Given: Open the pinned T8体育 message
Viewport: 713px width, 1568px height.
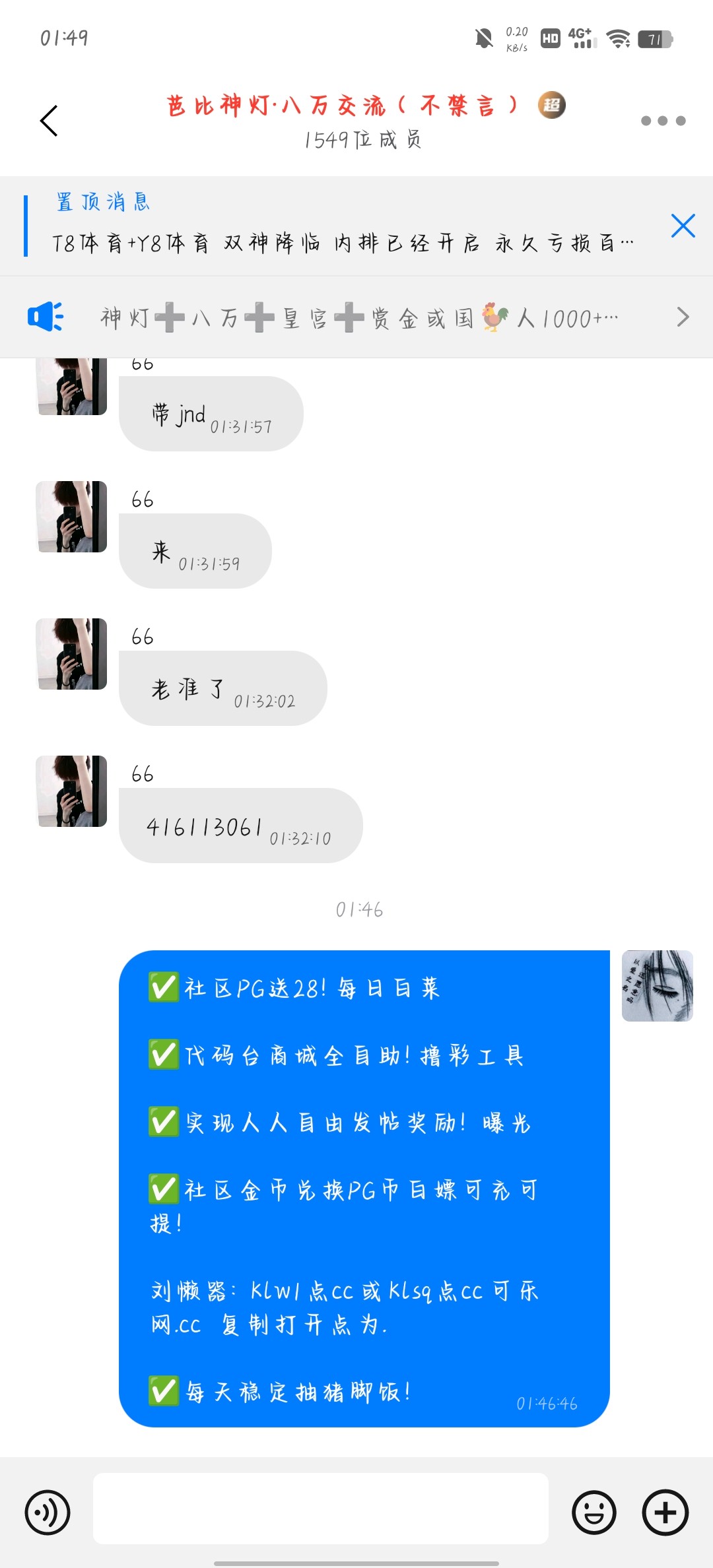Looking at the screenshot, I should click(342, 243).
